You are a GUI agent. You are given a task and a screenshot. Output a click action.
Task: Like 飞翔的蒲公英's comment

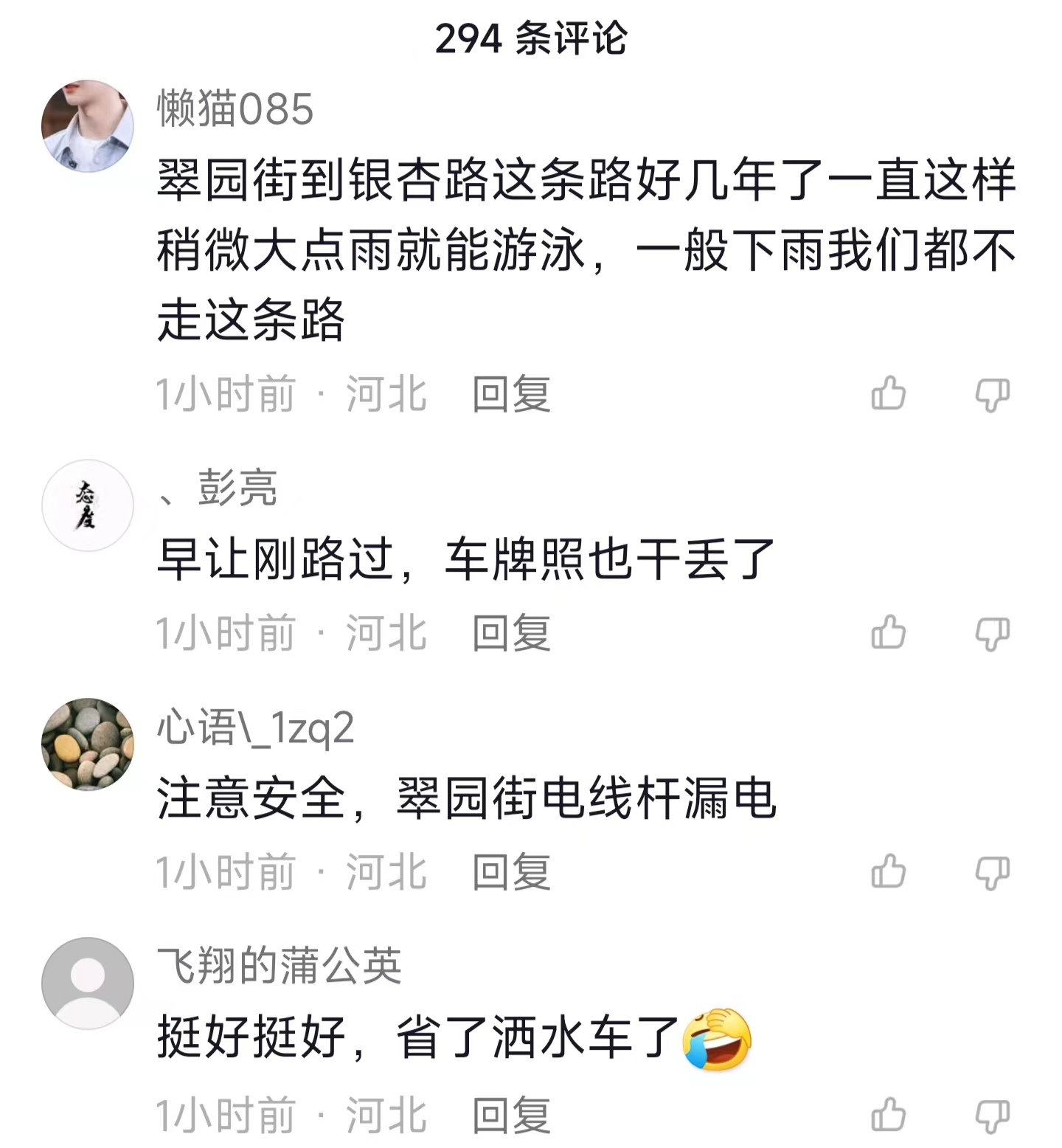(x=888, y=1114)
